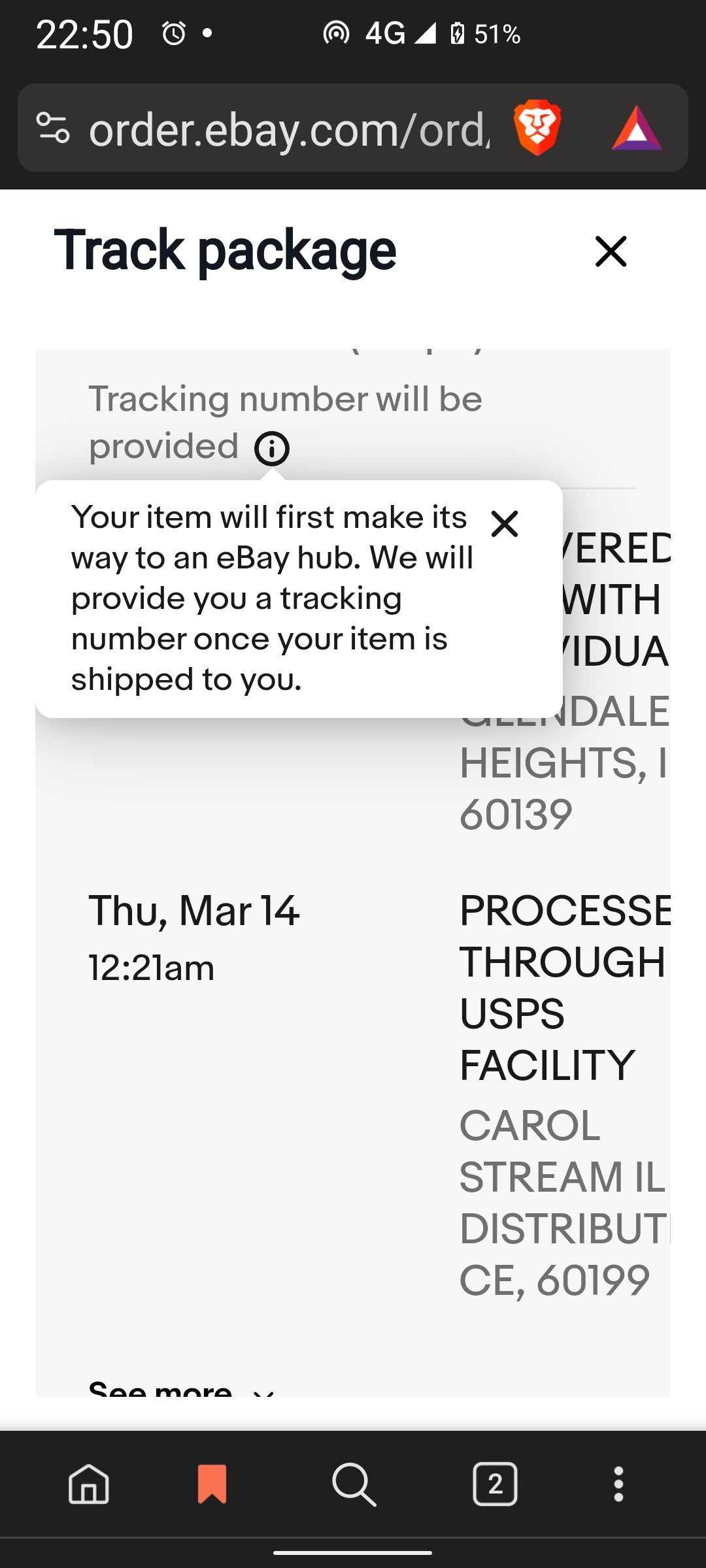Open the bookmarks button
Image resolution: width=706 pixels, height=1568 pixels.
pyautogui.click(x=212, y=1484)
